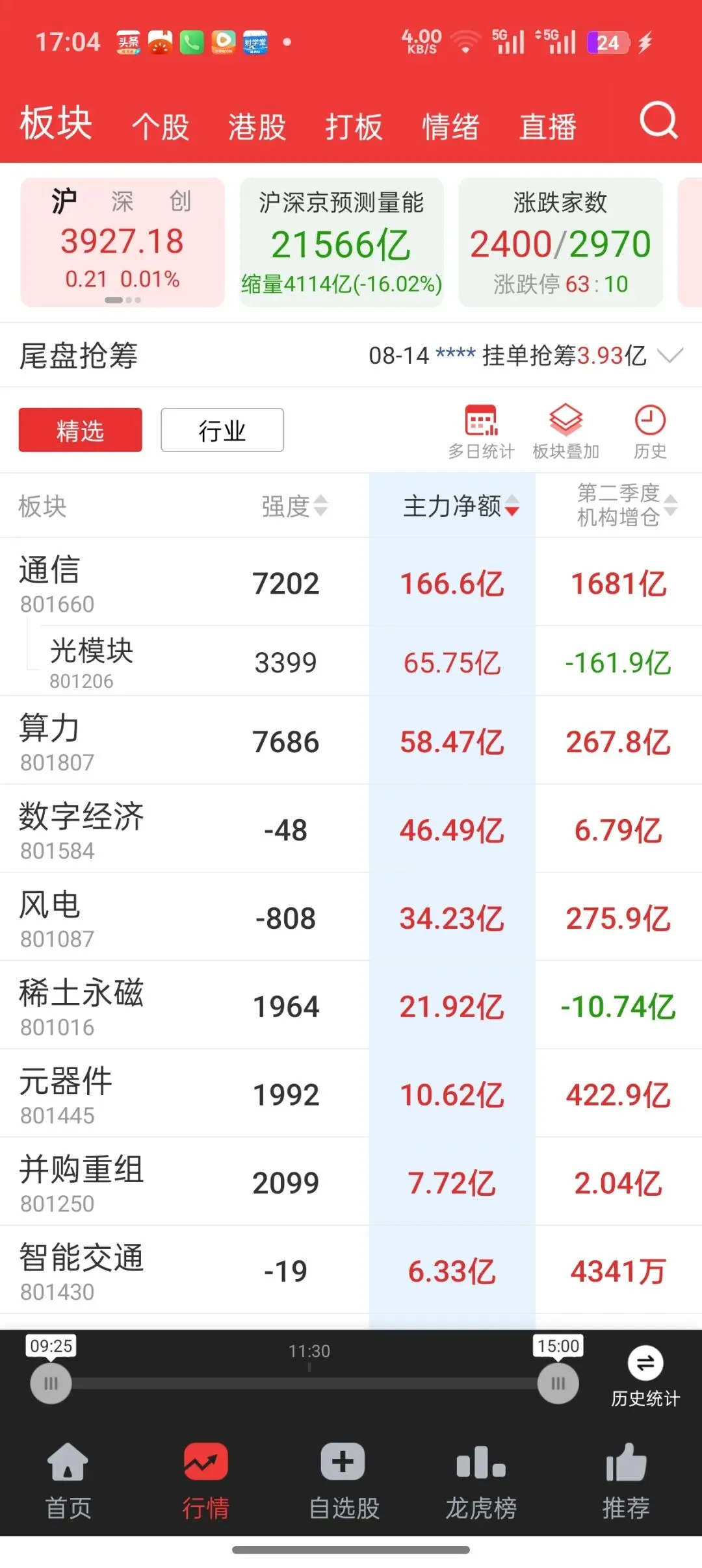This screenshot has height=1568, width=702.
Task: Open the 通信 sector row
Action: (x=351, y=582)
